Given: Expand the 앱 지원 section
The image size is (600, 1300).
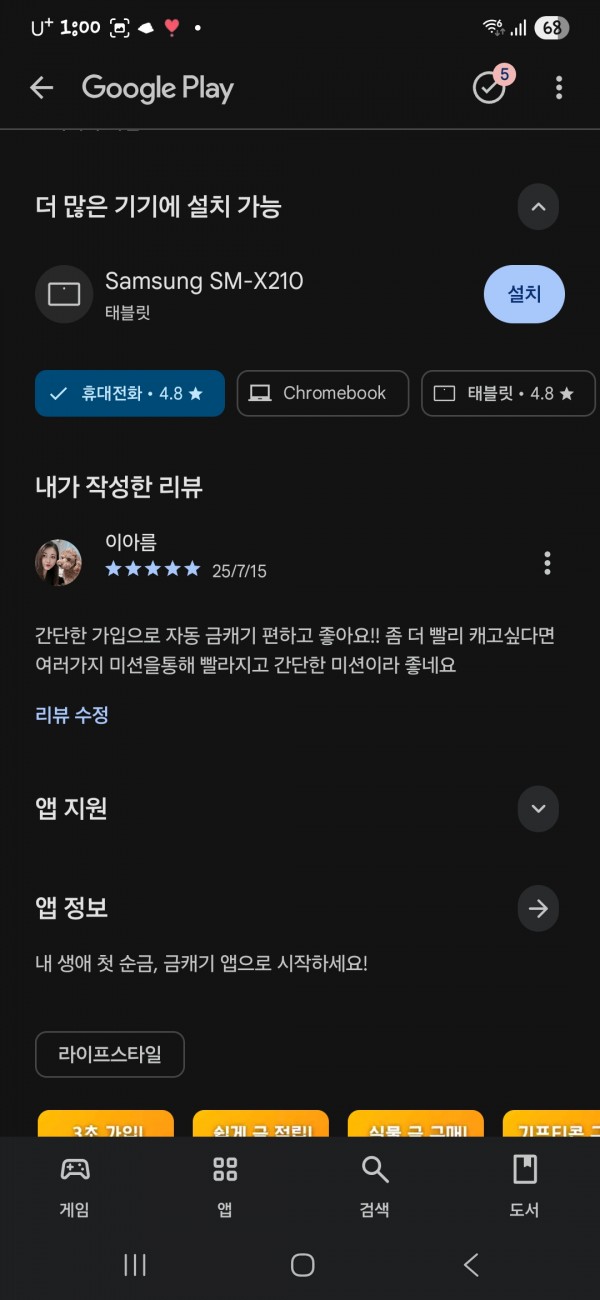Looking at the screenshot, I should [538, 808].
